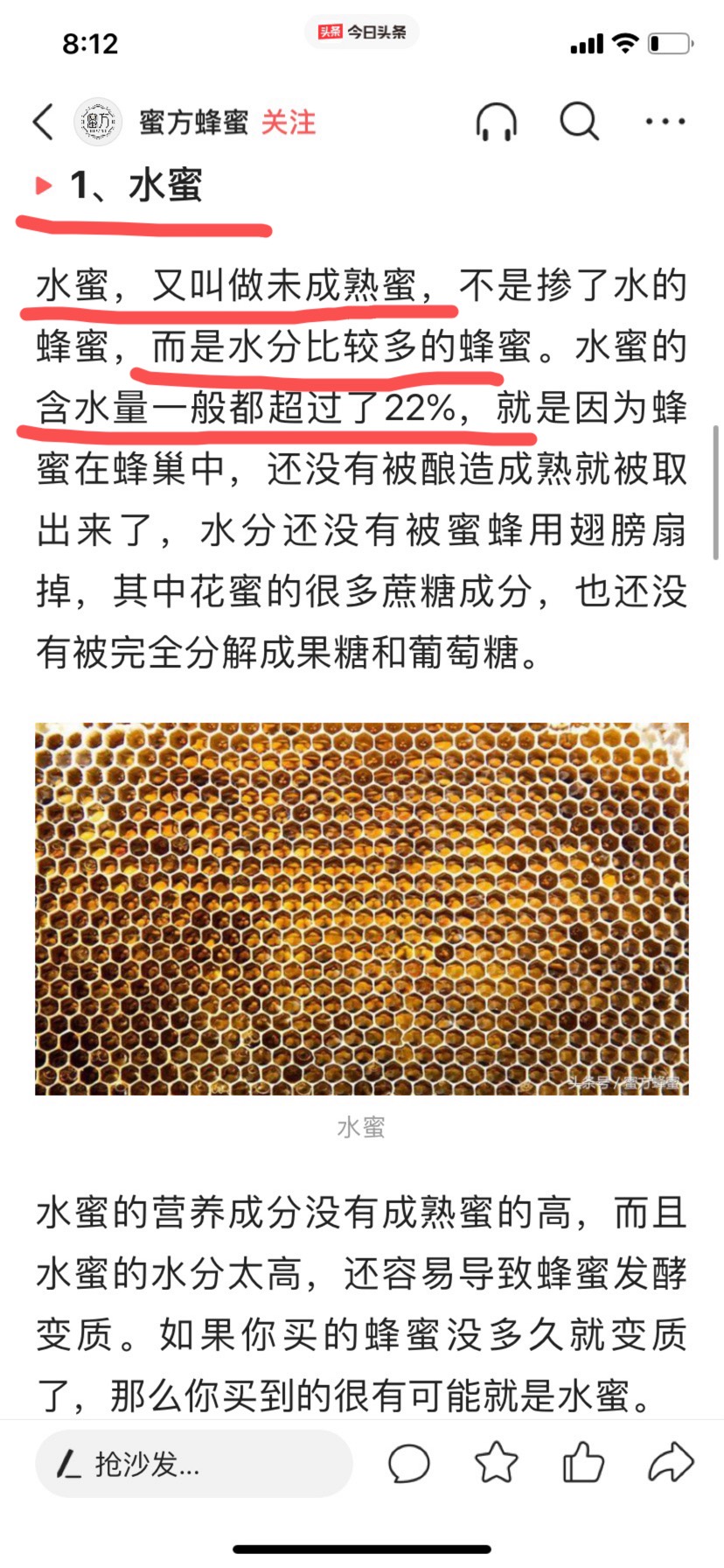This screenshot has width=724, height=1568.
Task: Follow 蜜方蜂蜜 with 关注 button
Action: (x=289, y=122)
